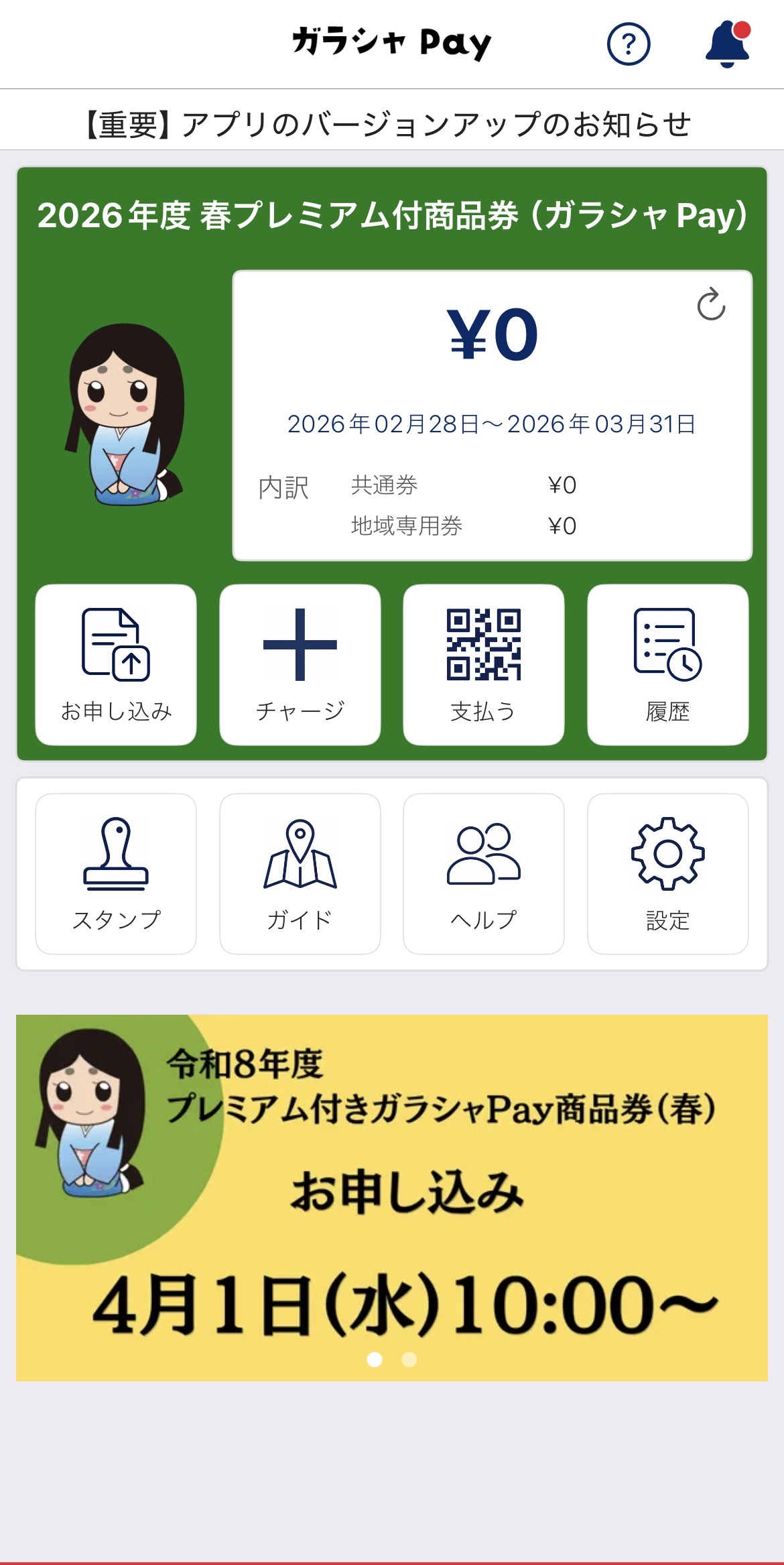The width and height of the screenshot is (784, 1565).
Task: Open チャージ to add funds
Action: click(x=300, y=664)
